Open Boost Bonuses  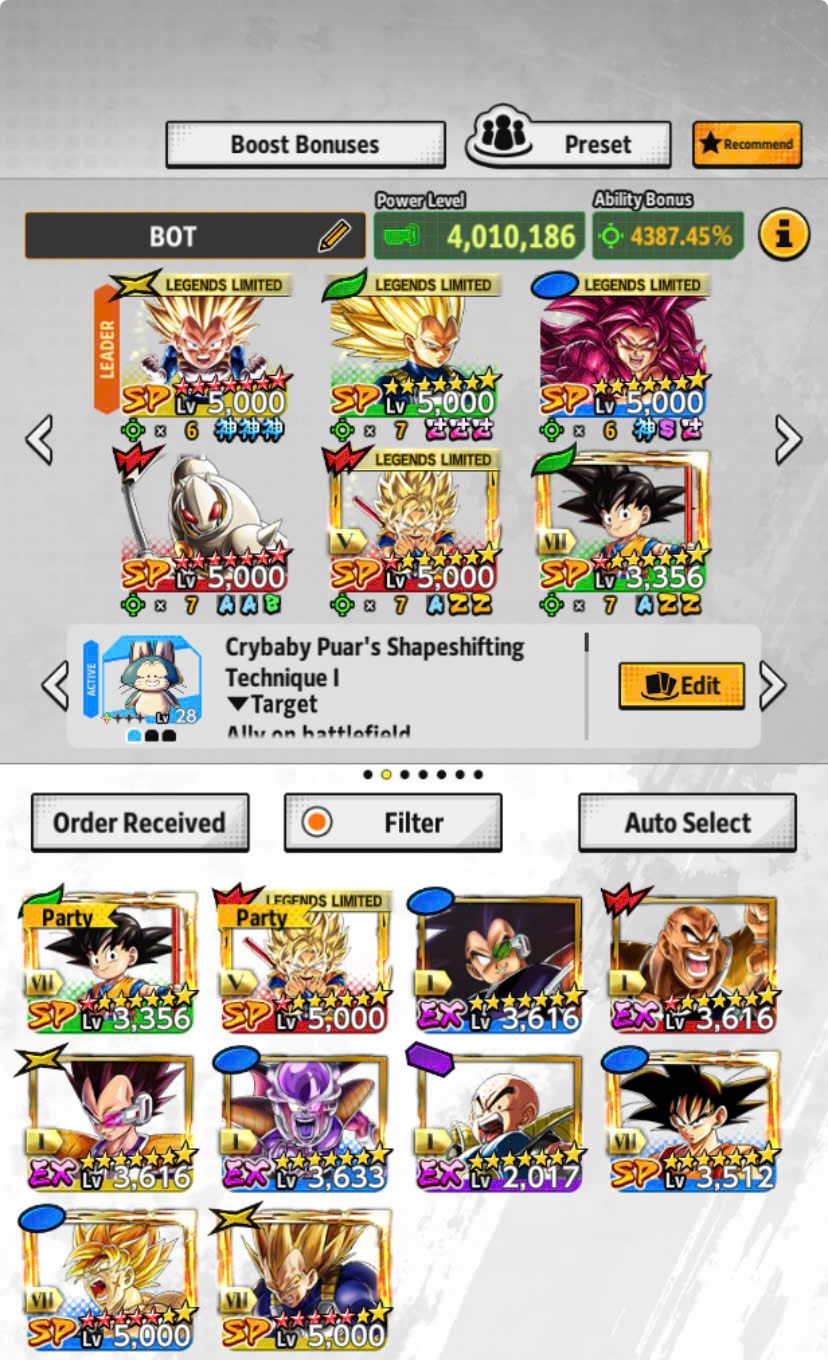click(305, 145)
